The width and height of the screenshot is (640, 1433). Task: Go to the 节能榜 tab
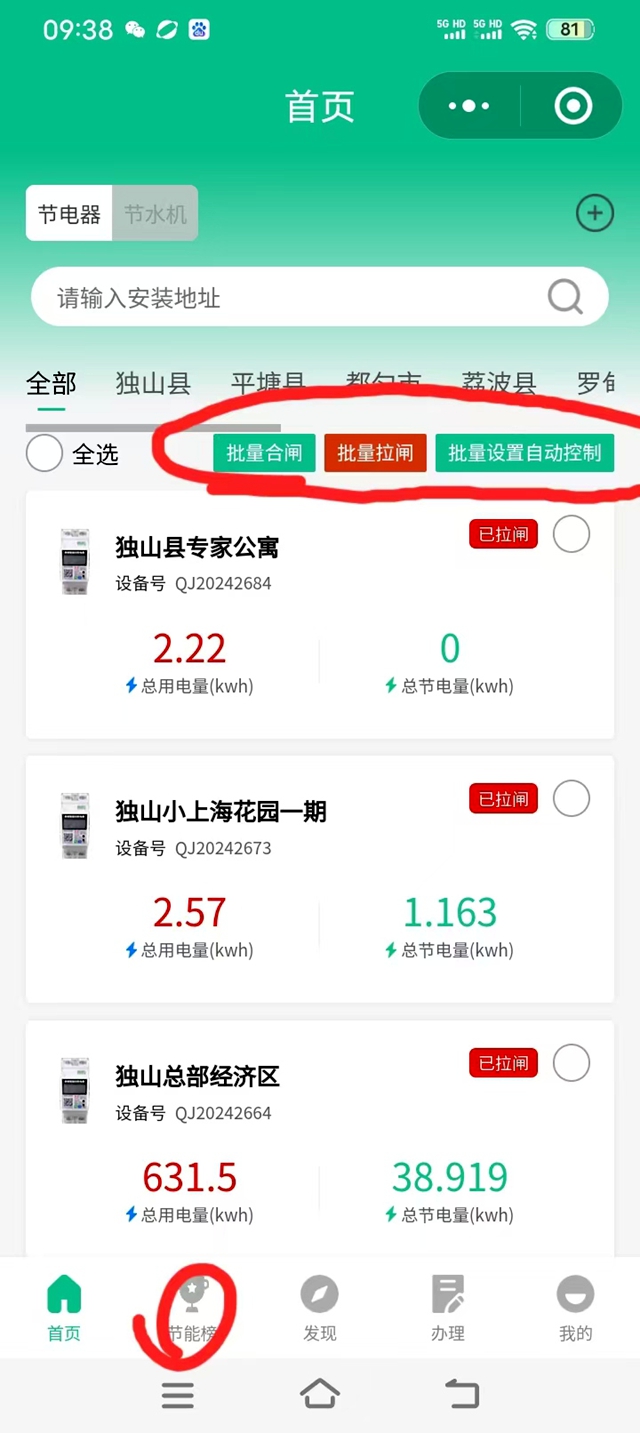(x=191, y=1308)
